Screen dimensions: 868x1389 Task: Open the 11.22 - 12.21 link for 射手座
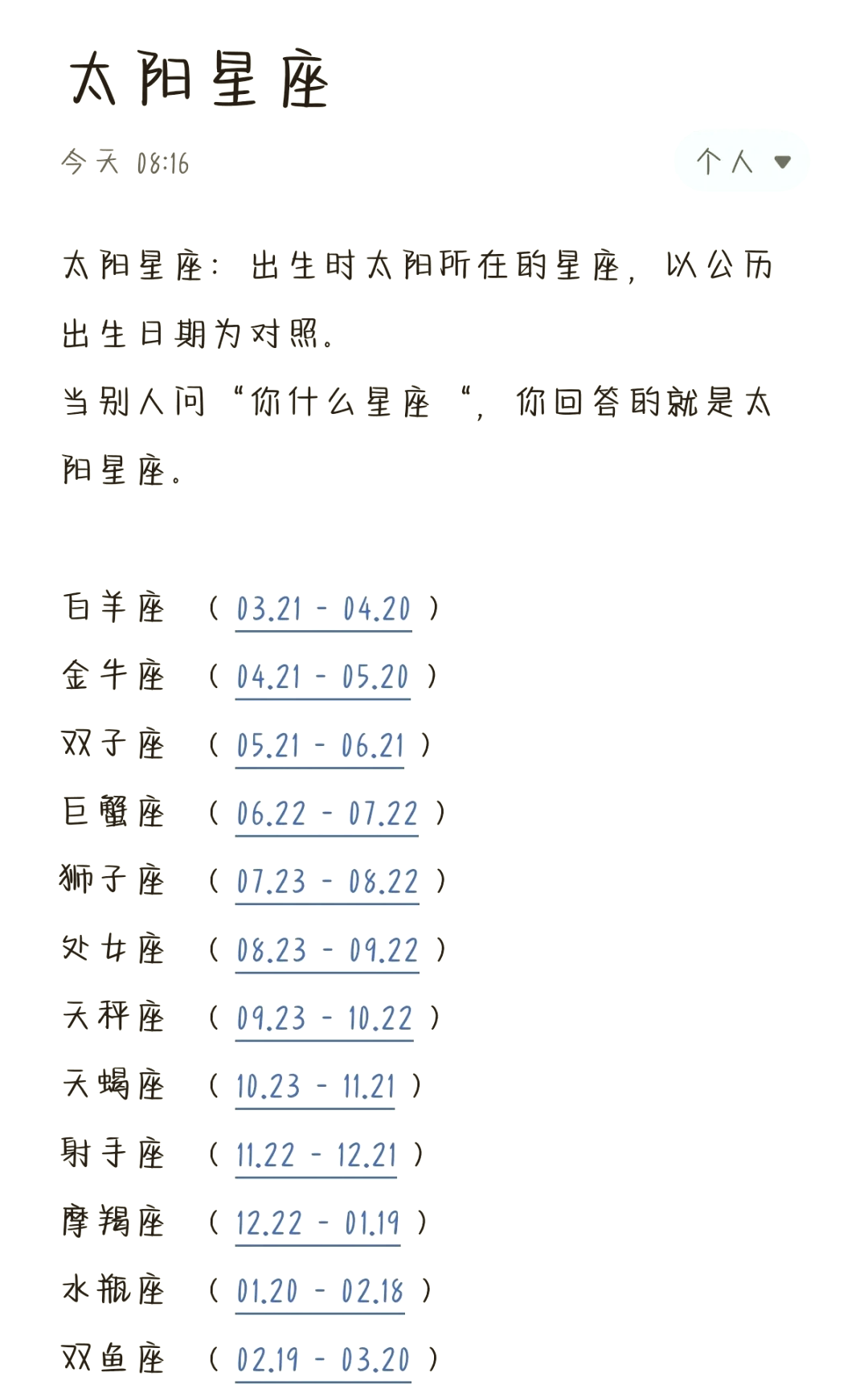316,1156
